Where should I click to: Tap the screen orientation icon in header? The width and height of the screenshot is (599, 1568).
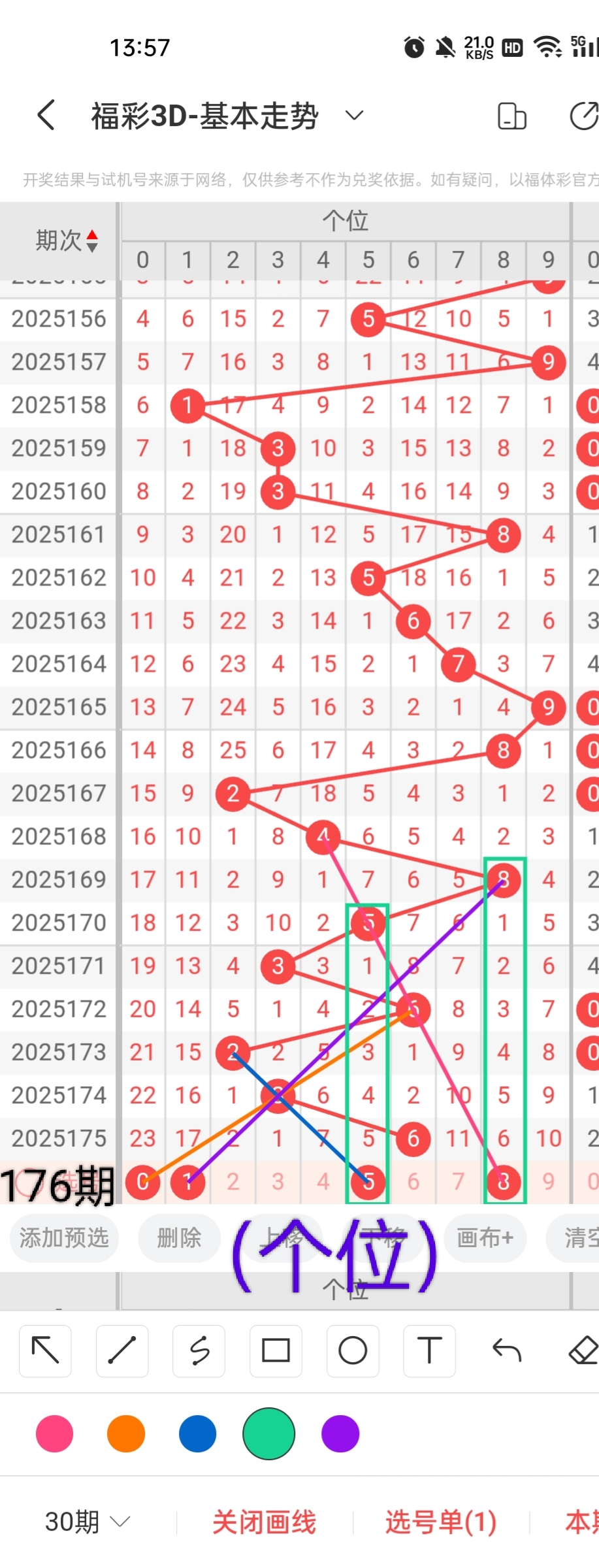point(511,116)
